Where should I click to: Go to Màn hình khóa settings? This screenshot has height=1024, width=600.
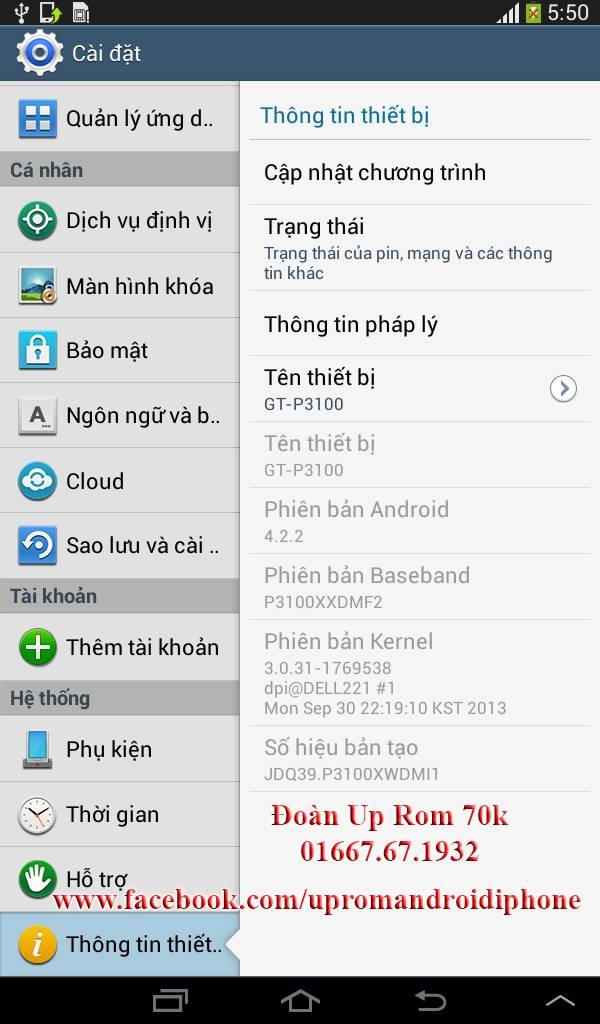click(x=120, y=286)
